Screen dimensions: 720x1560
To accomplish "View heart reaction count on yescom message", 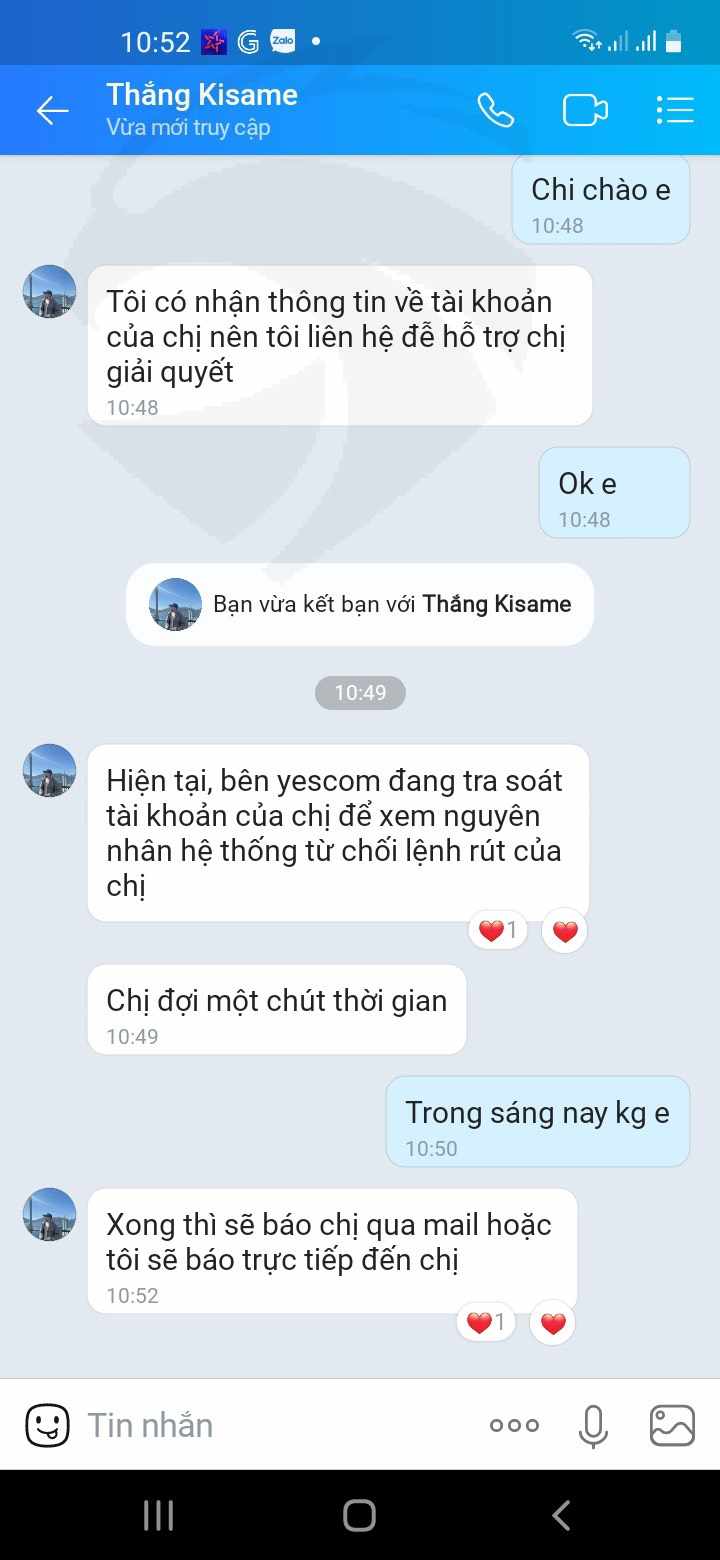I will (498, 932).
